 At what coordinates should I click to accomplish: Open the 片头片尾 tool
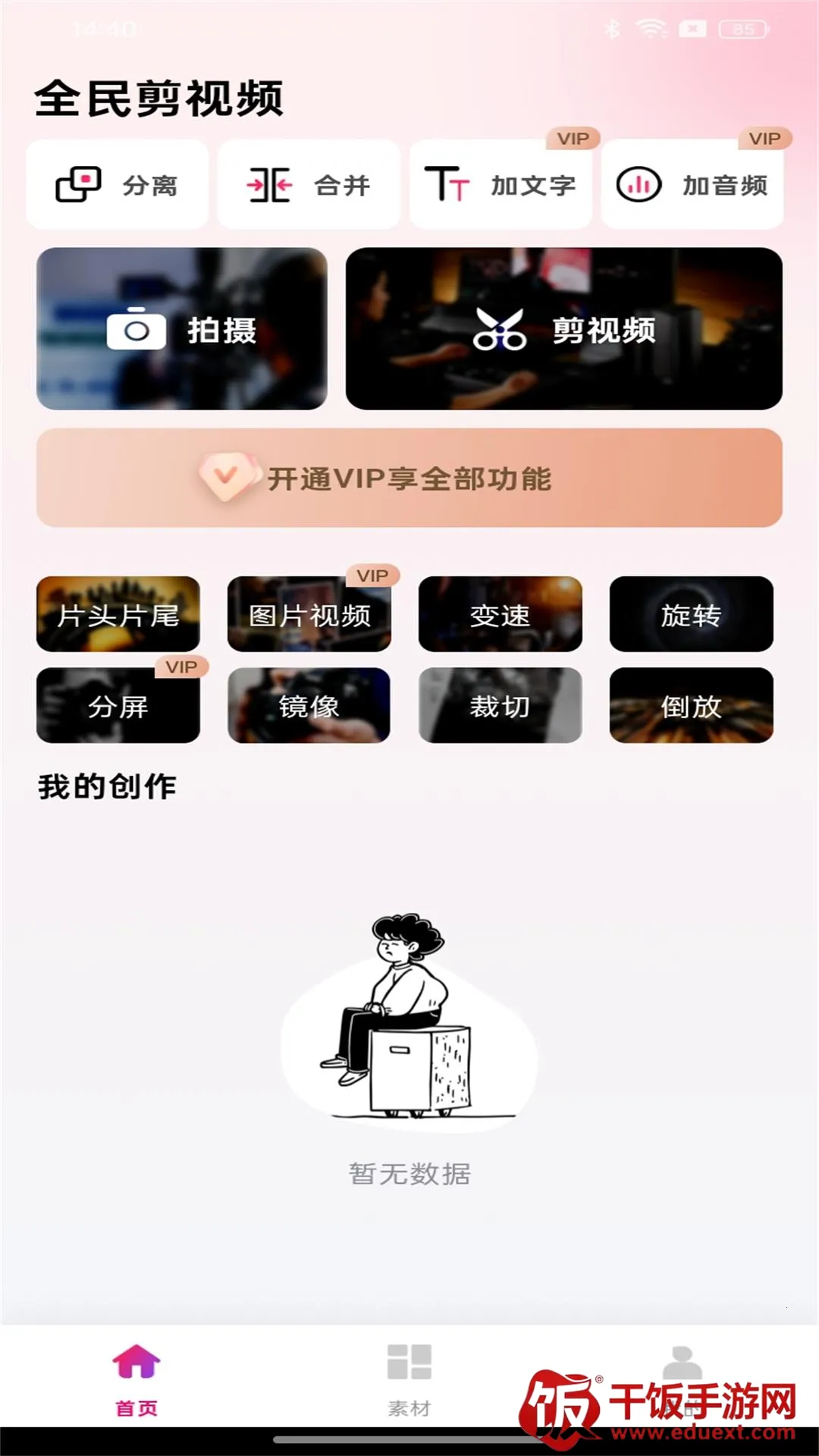click(118, 614)
